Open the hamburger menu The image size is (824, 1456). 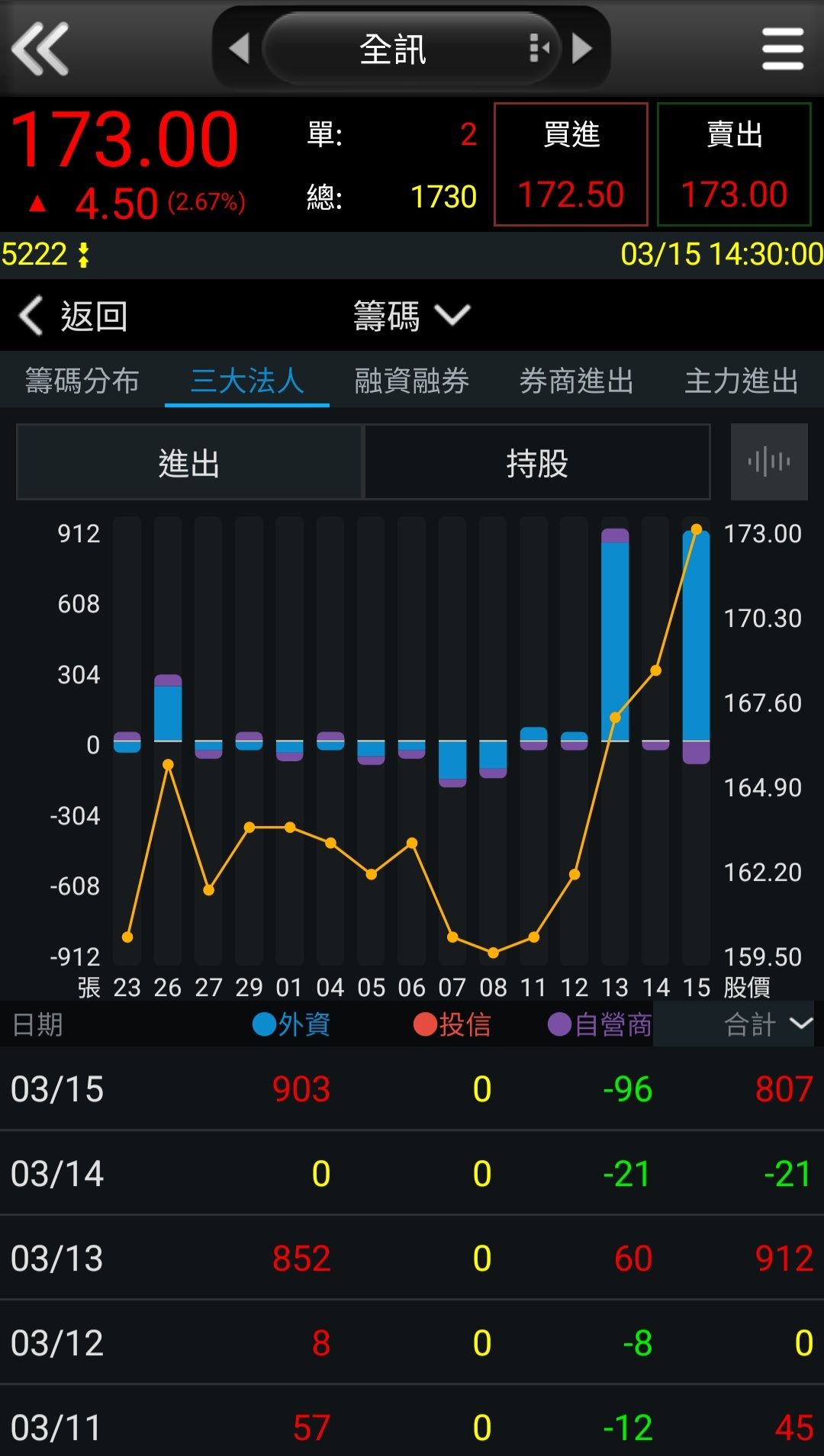pyautogui.click(x=783, y=49)
